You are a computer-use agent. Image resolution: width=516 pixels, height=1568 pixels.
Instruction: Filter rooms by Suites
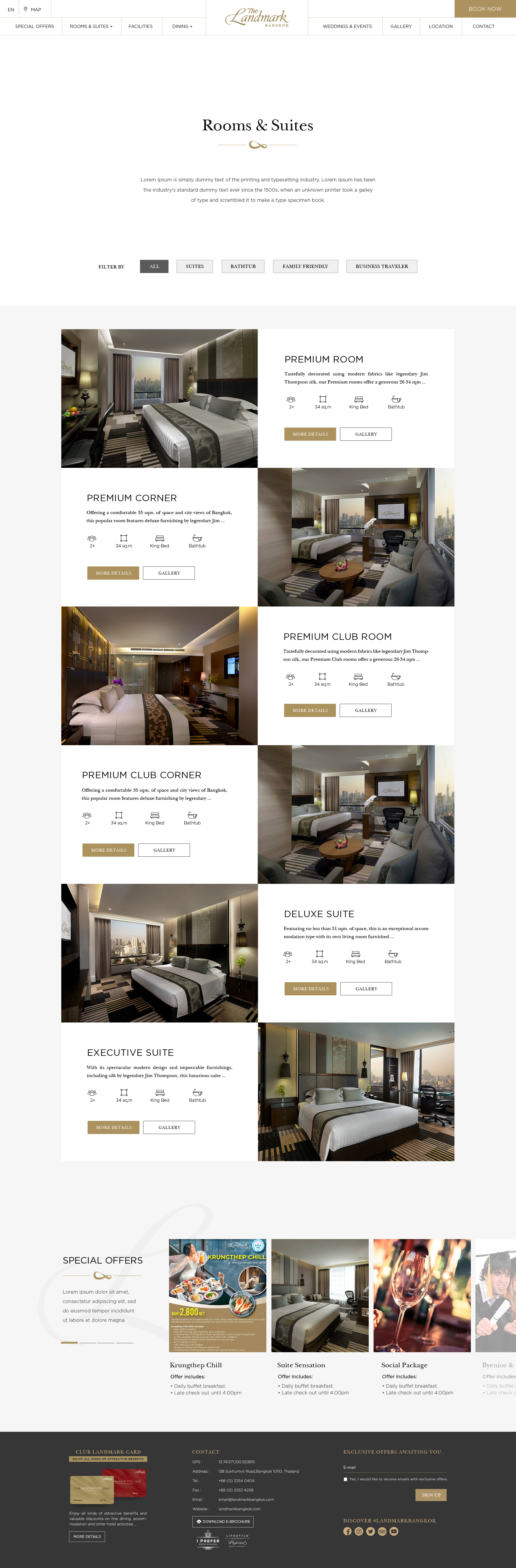(x=195, y=266)
